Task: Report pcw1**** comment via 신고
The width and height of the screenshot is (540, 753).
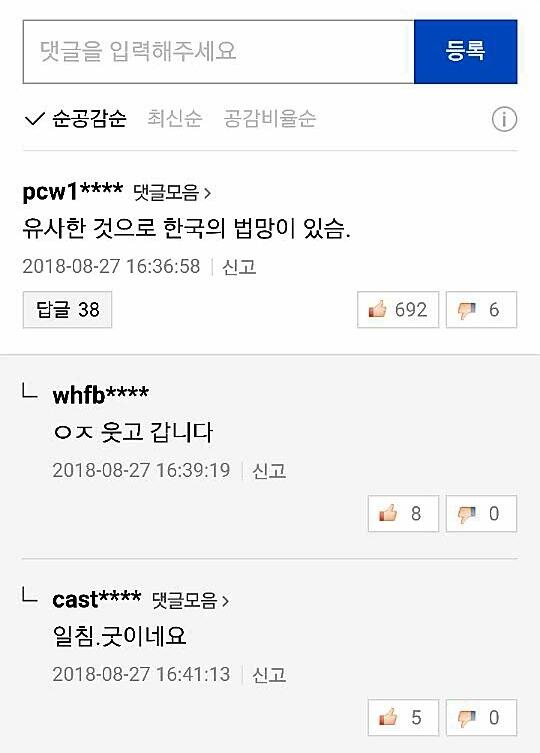Action: (x=239, y=267)
